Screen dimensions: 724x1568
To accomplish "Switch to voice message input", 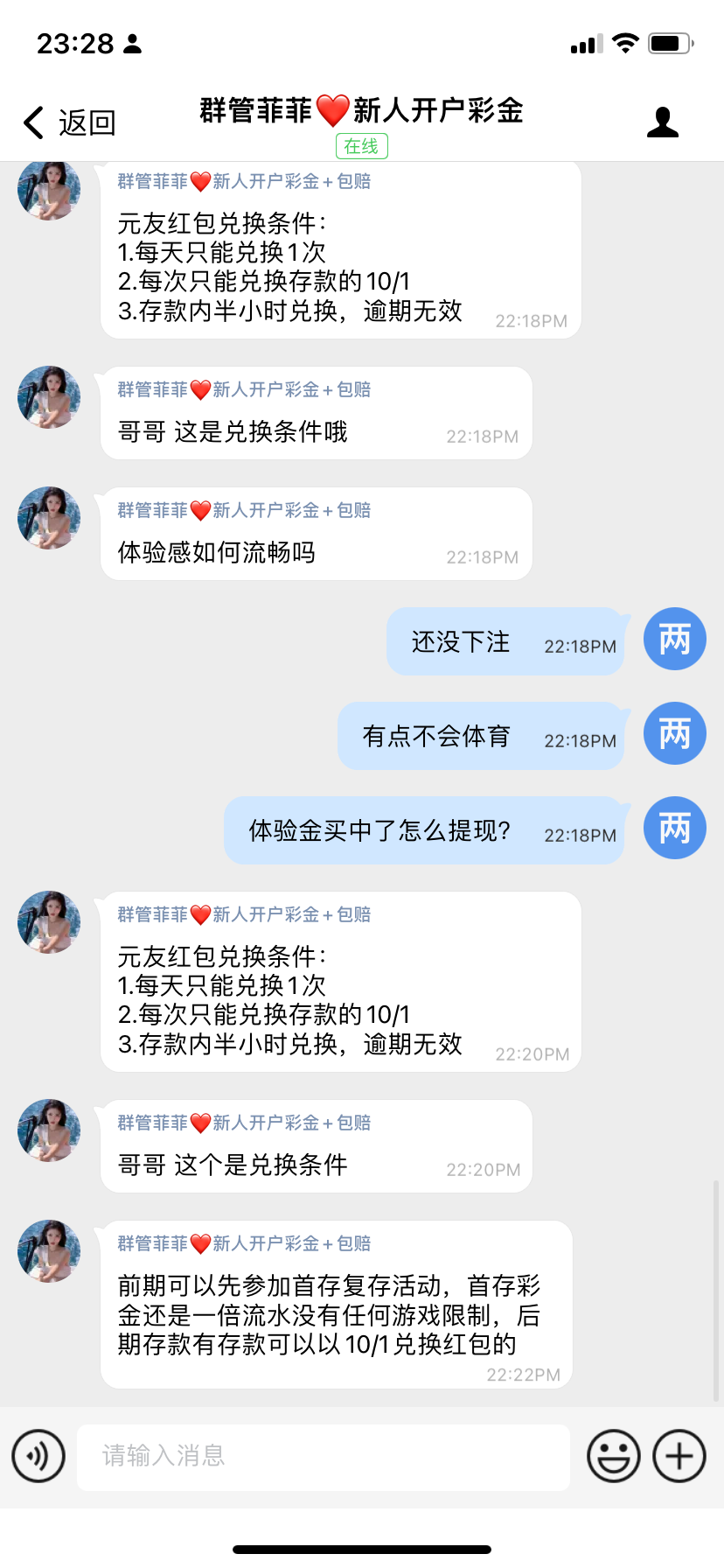I will [x=38, y=1456].
